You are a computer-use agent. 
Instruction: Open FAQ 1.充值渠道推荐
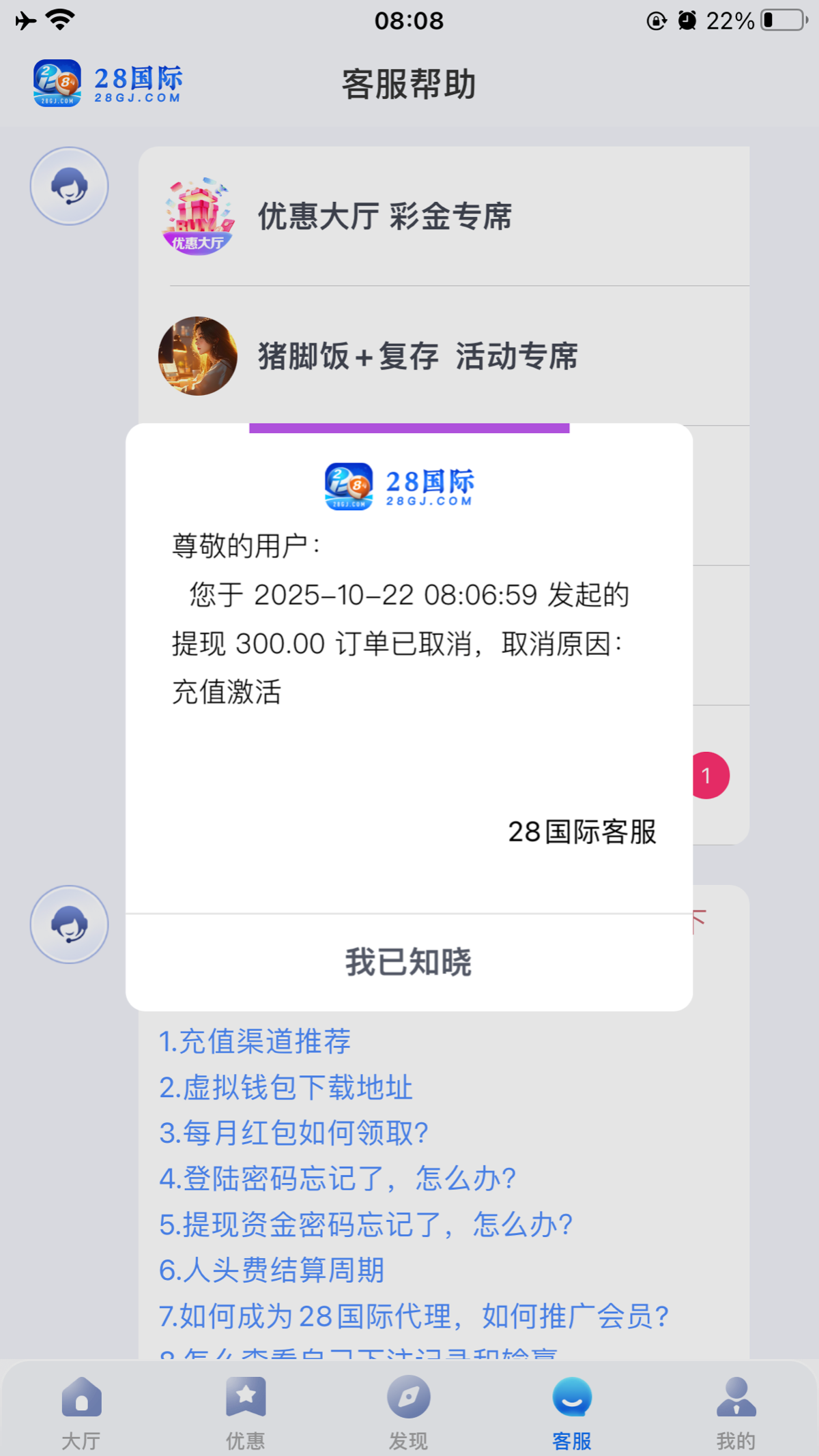pyautogui.click(x=255, y=1042)
